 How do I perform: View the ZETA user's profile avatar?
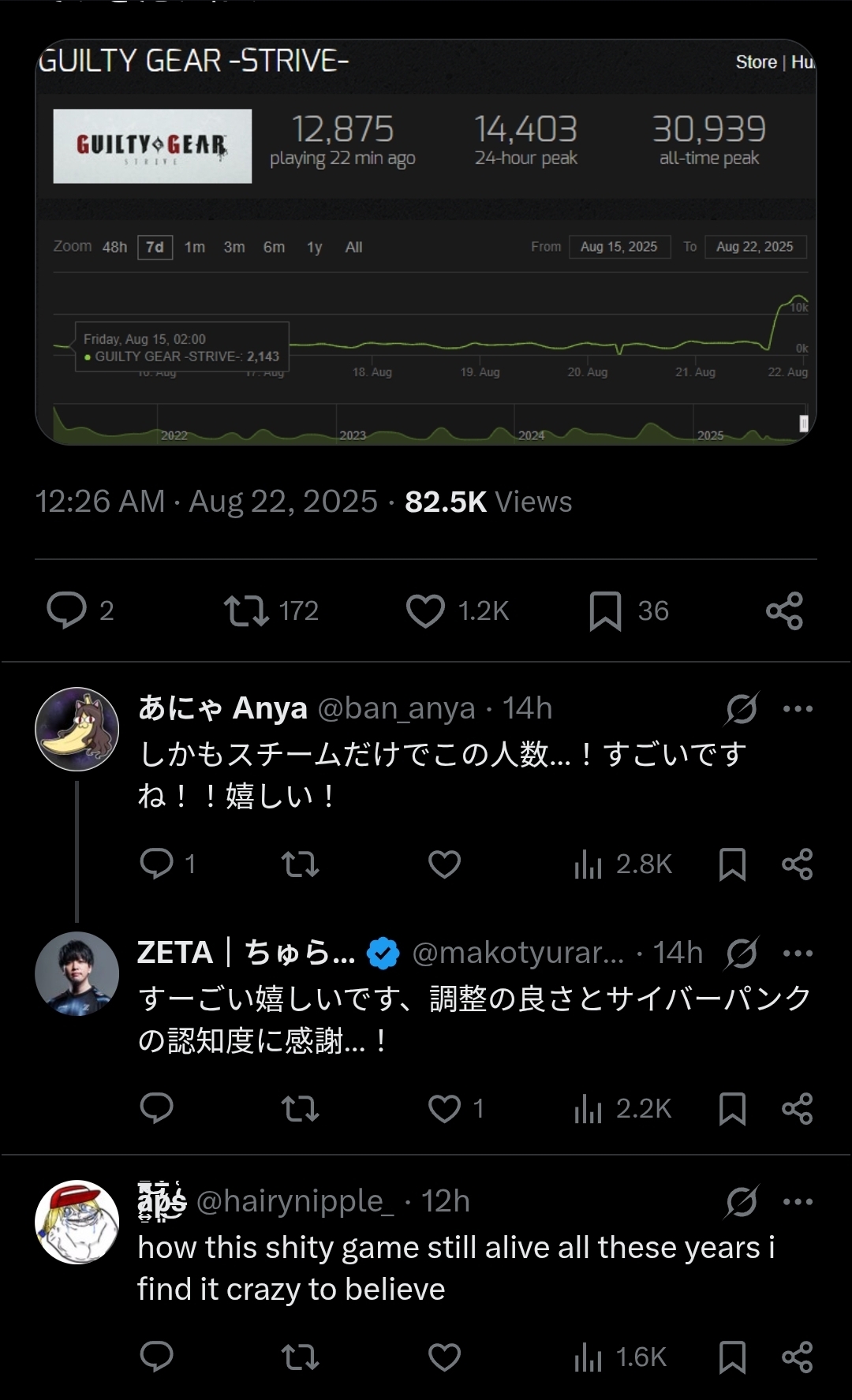pyautogui.click(x=77, y=973)
